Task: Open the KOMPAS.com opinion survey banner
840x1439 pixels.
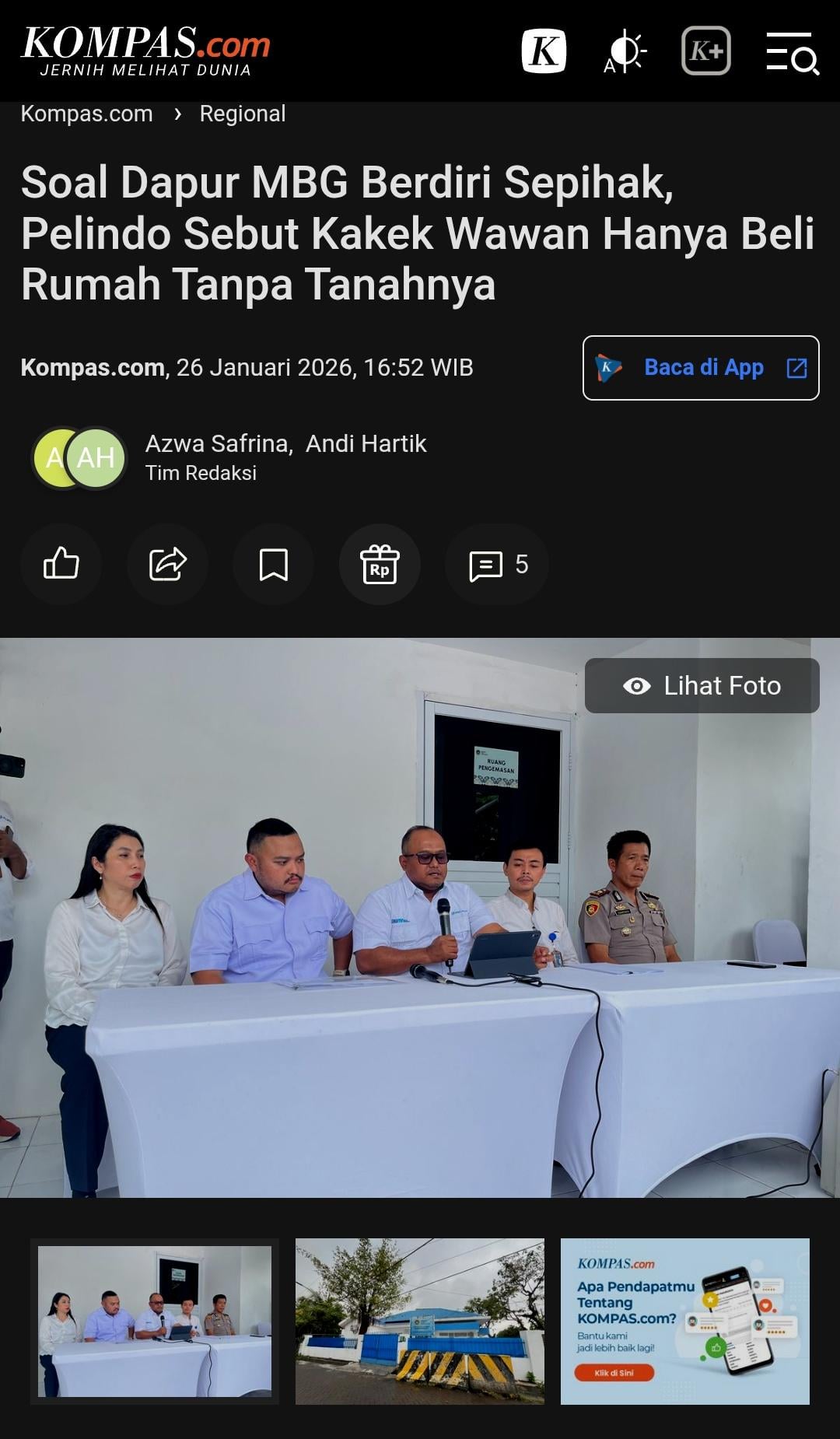Action: (684, 1321)
